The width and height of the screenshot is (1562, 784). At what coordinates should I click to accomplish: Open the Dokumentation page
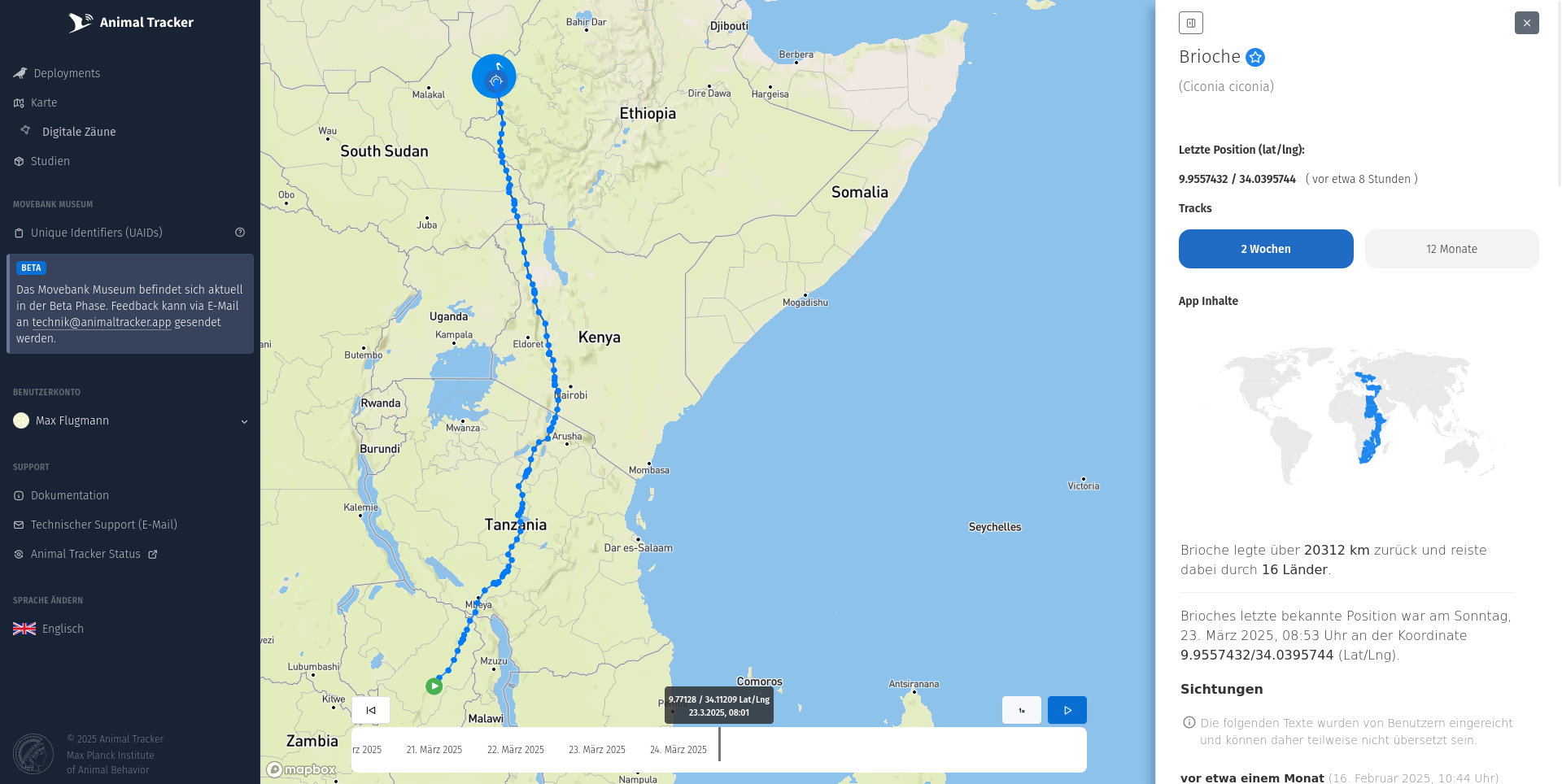pyautogui.click(x=69, y=495)
